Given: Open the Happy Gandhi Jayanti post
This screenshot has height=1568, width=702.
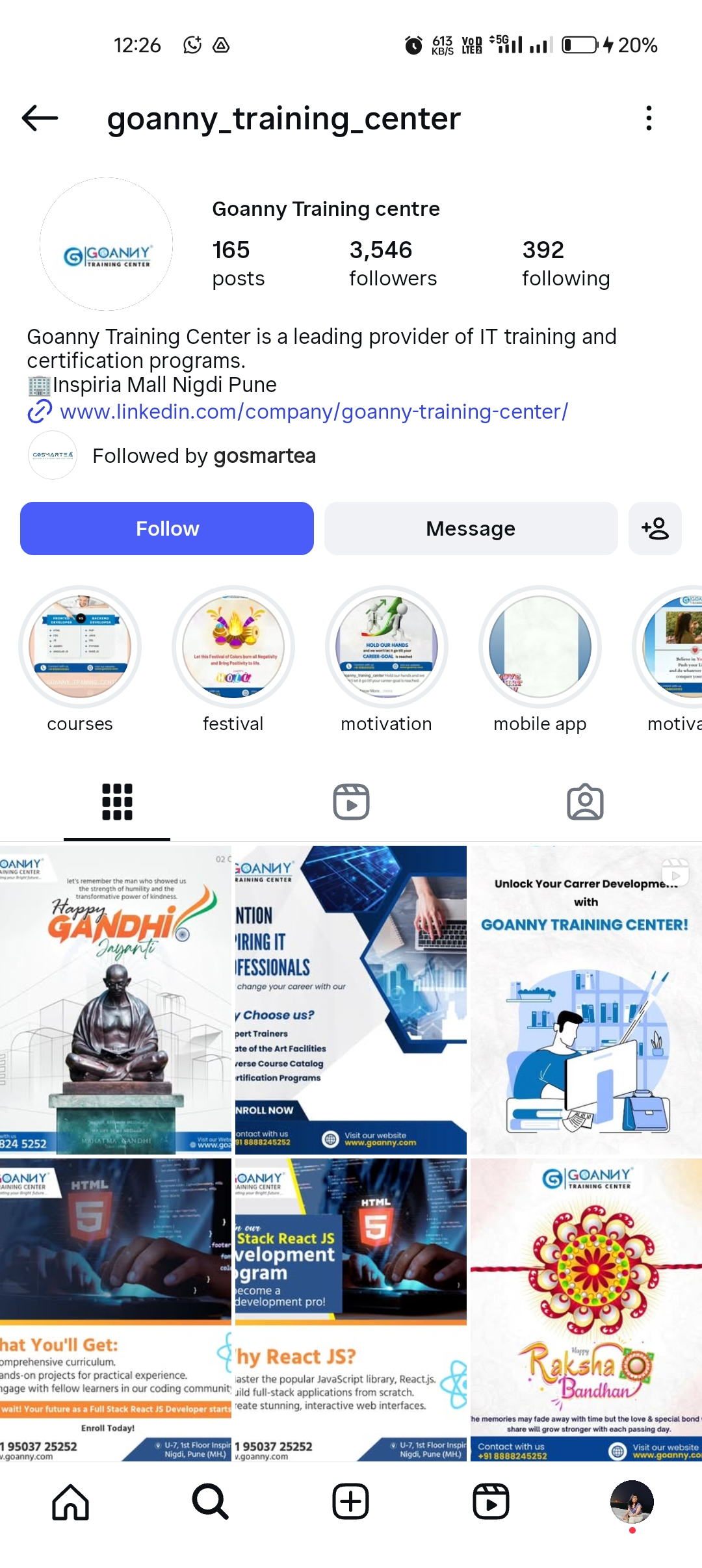Looking at the screenshot, I should 115,1000.
